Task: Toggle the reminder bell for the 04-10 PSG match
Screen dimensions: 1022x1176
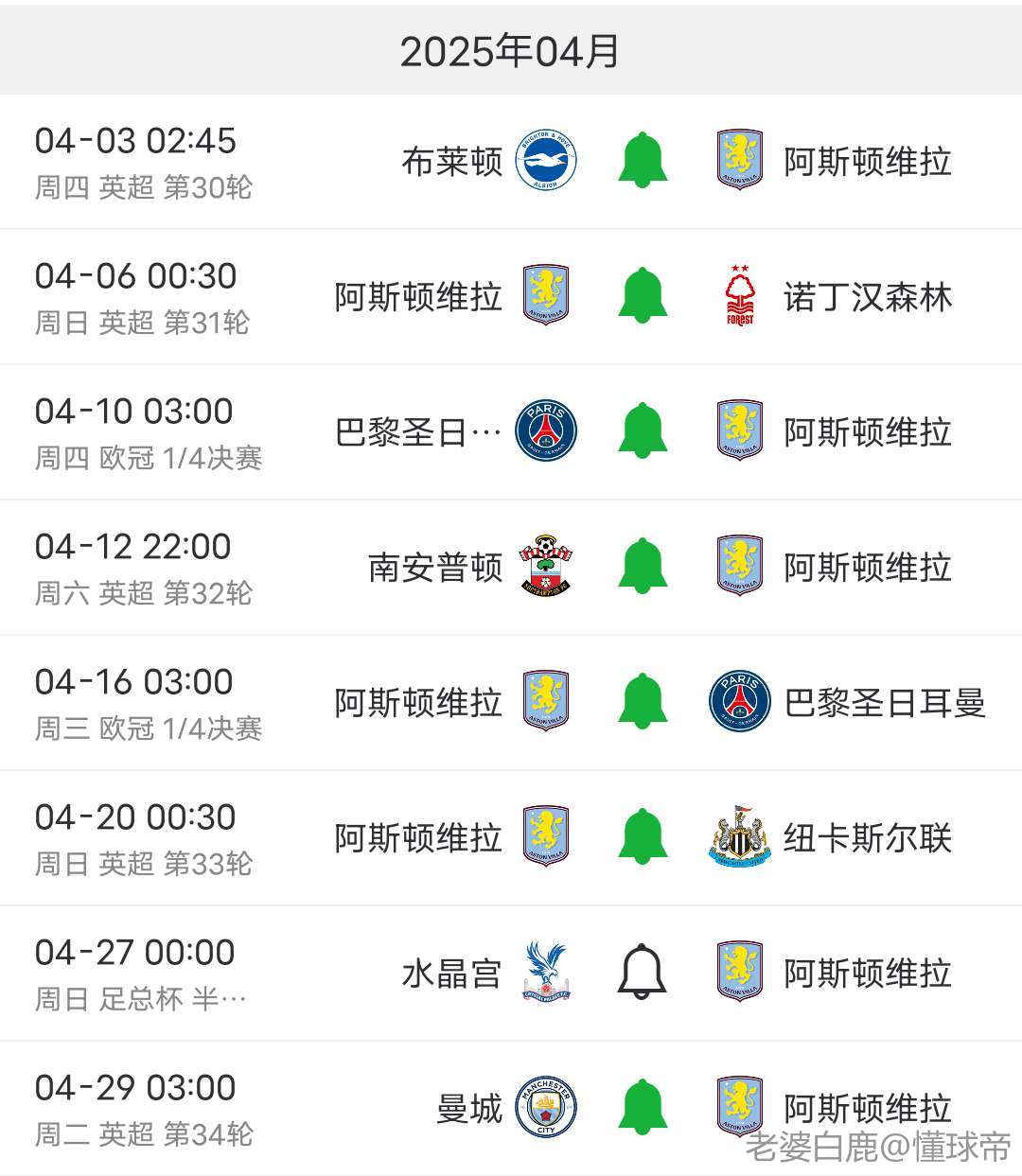Action: pos(643,431)
